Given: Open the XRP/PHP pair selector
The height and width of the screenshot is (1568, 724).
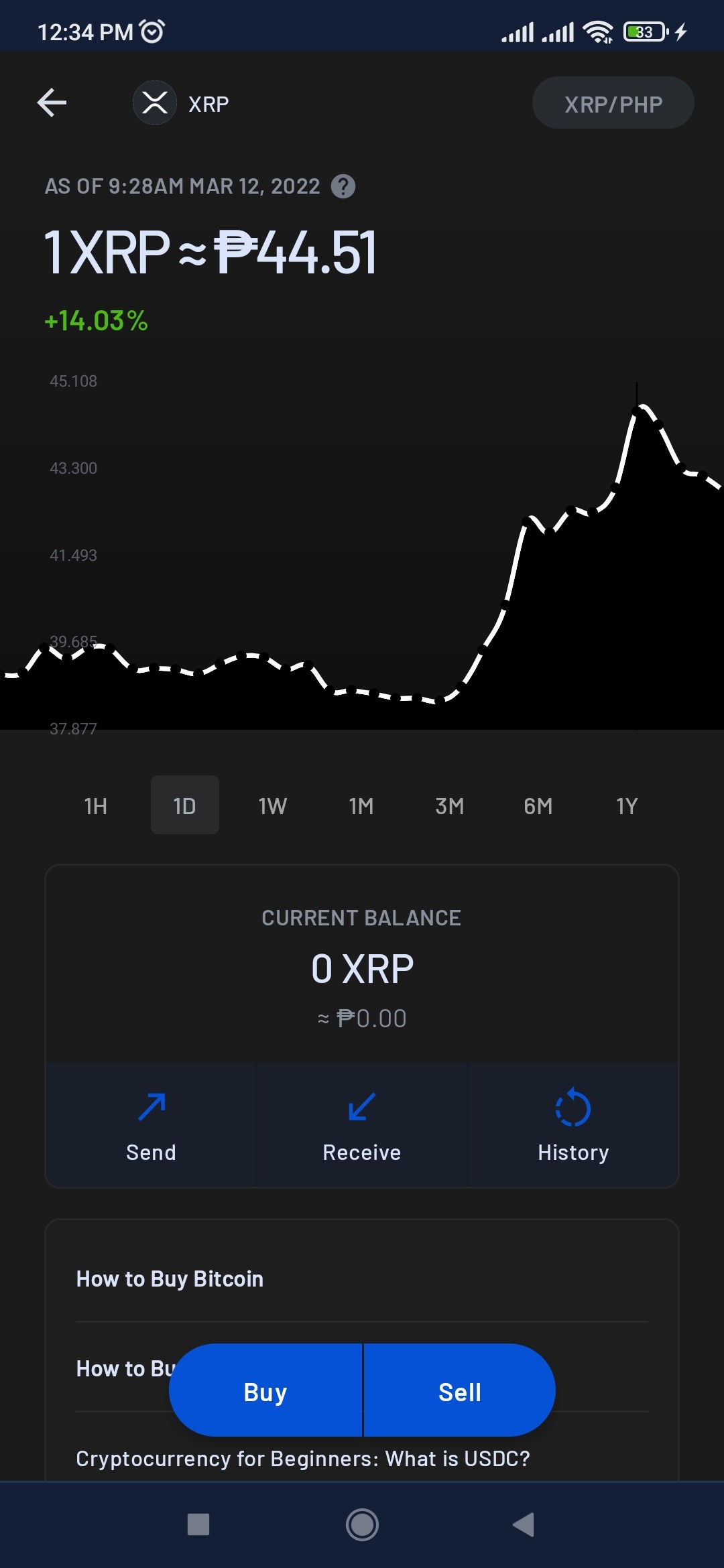Looking at the screenshot, I should click(613, 103).
